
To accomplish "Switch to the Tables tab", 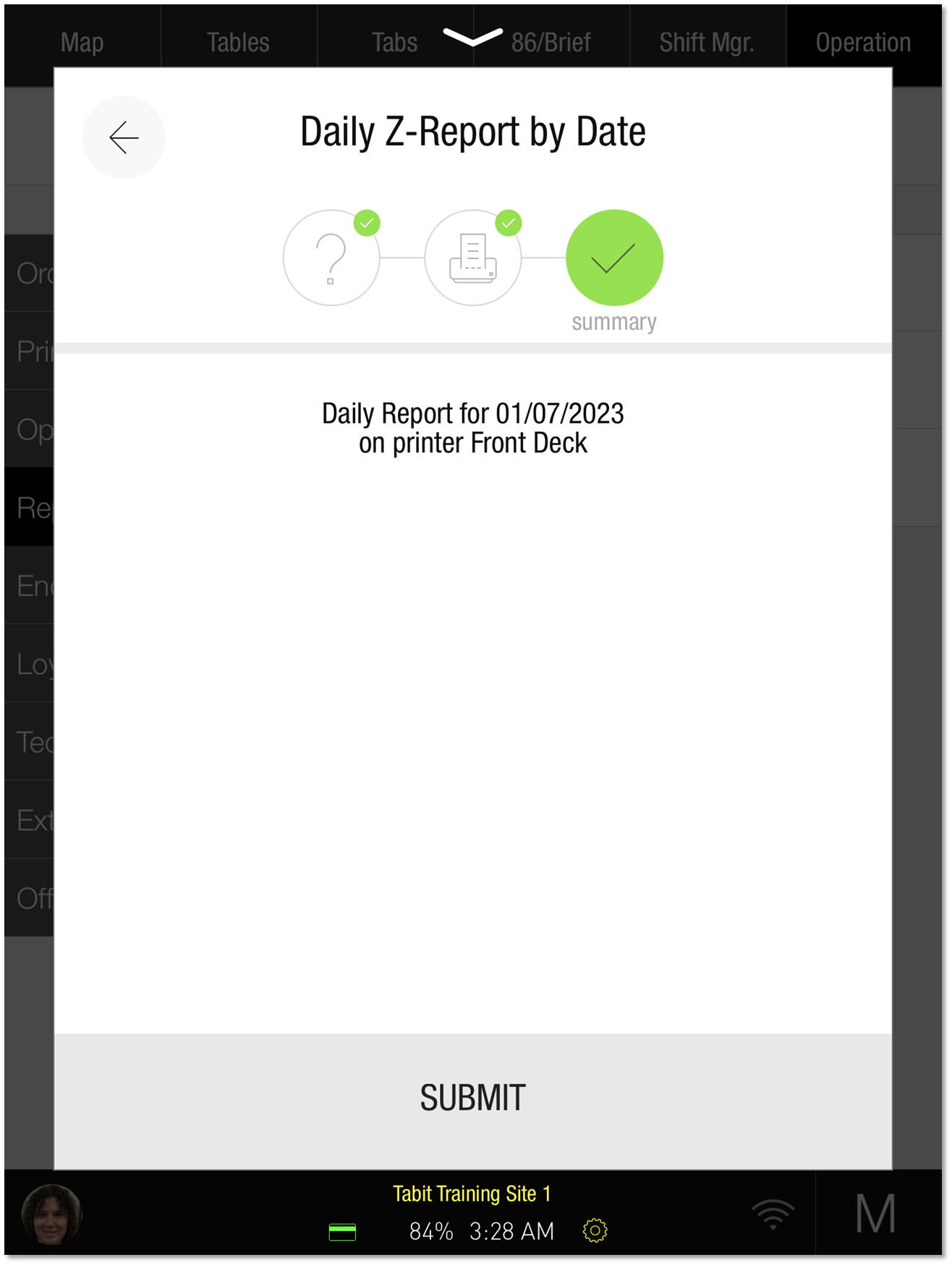I will [x=238, y=42].
